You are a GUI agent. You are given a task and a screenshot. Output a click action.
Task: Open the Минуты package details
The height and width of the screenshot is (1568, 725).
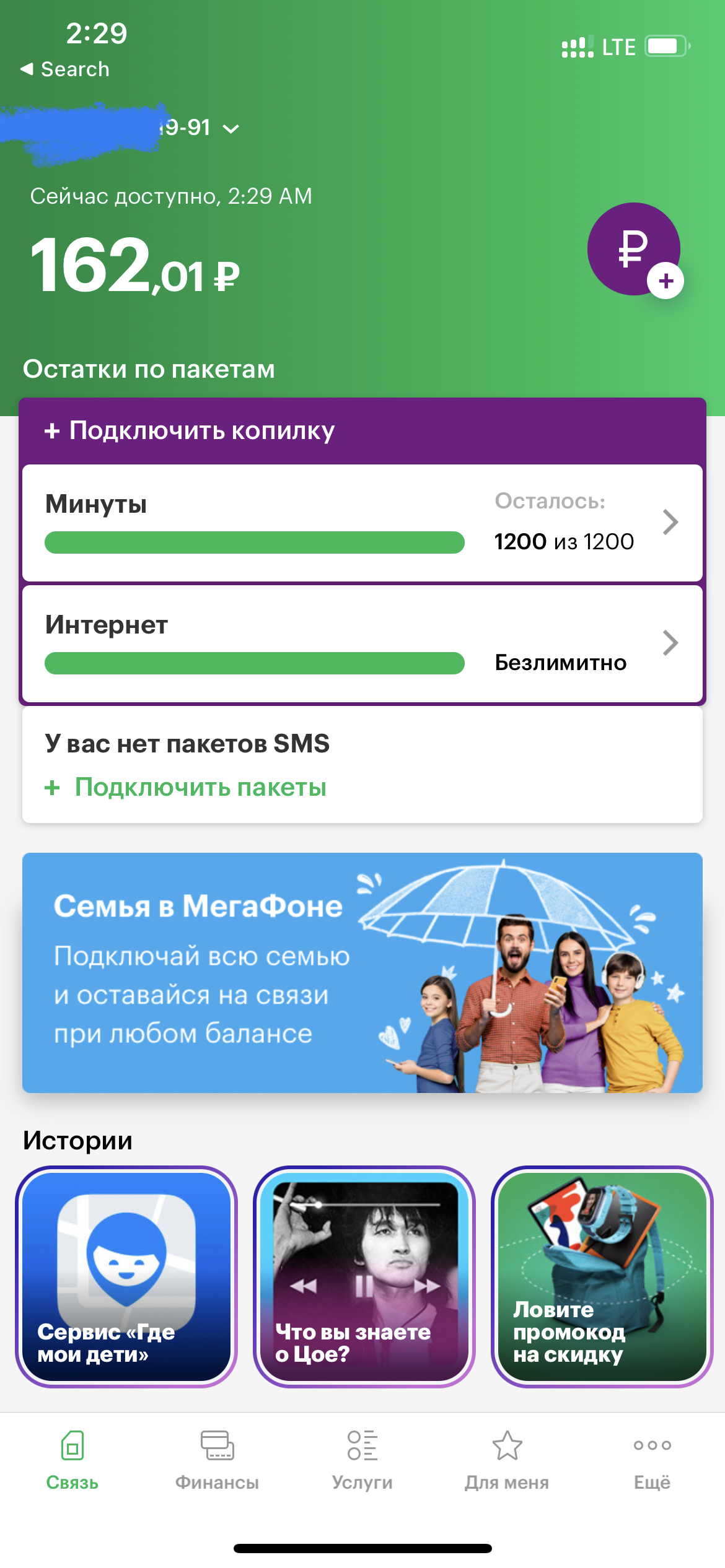[x=362, y=523]
